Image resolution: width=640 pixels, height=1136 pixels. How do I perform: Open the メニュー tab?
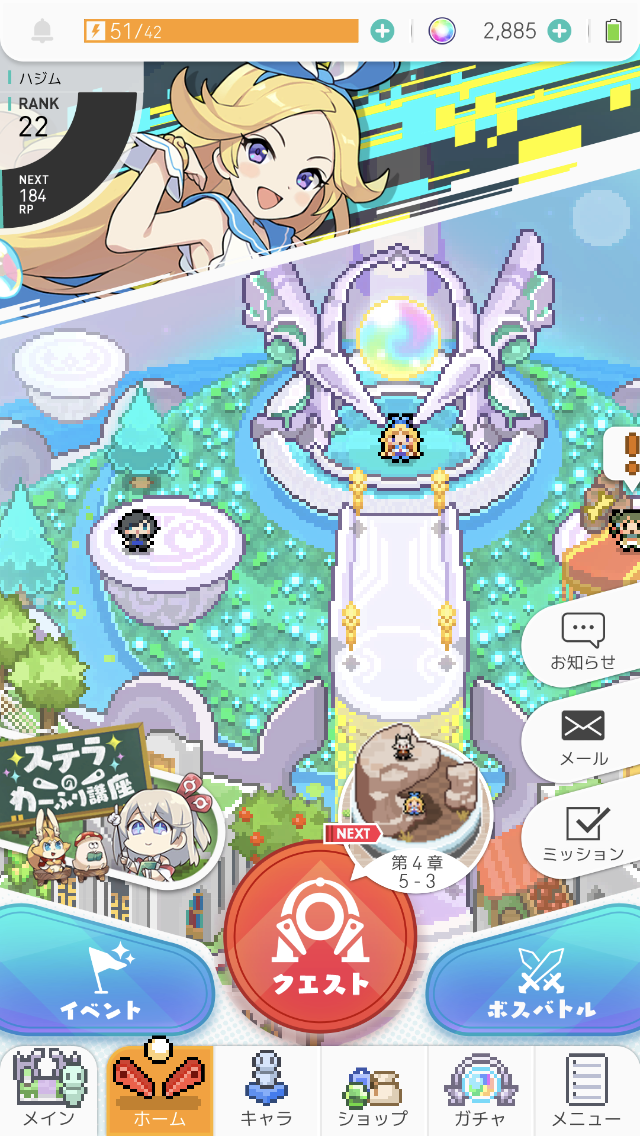click(x=587, y=1090)
